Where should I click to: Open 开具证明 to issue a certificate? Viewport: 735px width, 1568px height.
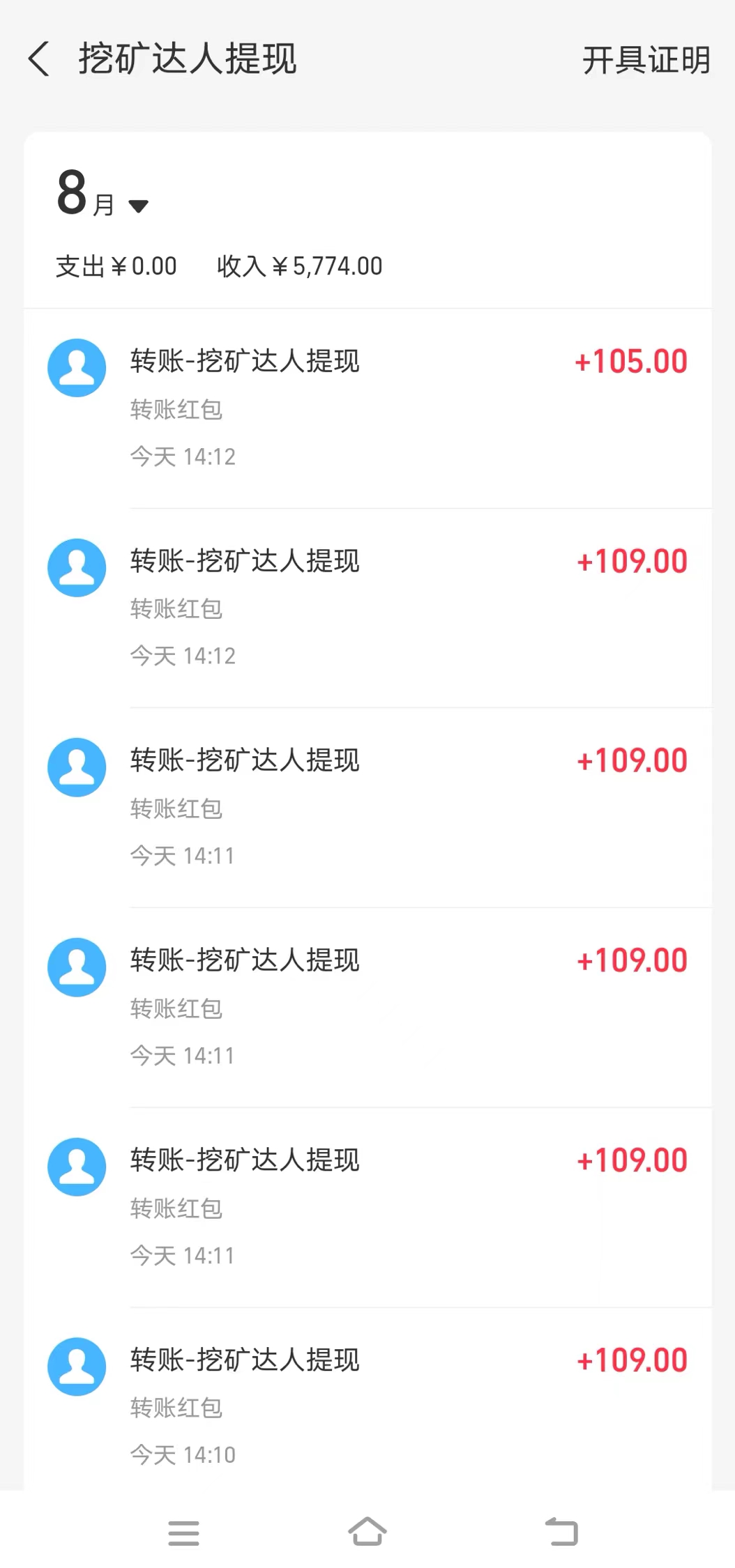(x=646, y=61)
